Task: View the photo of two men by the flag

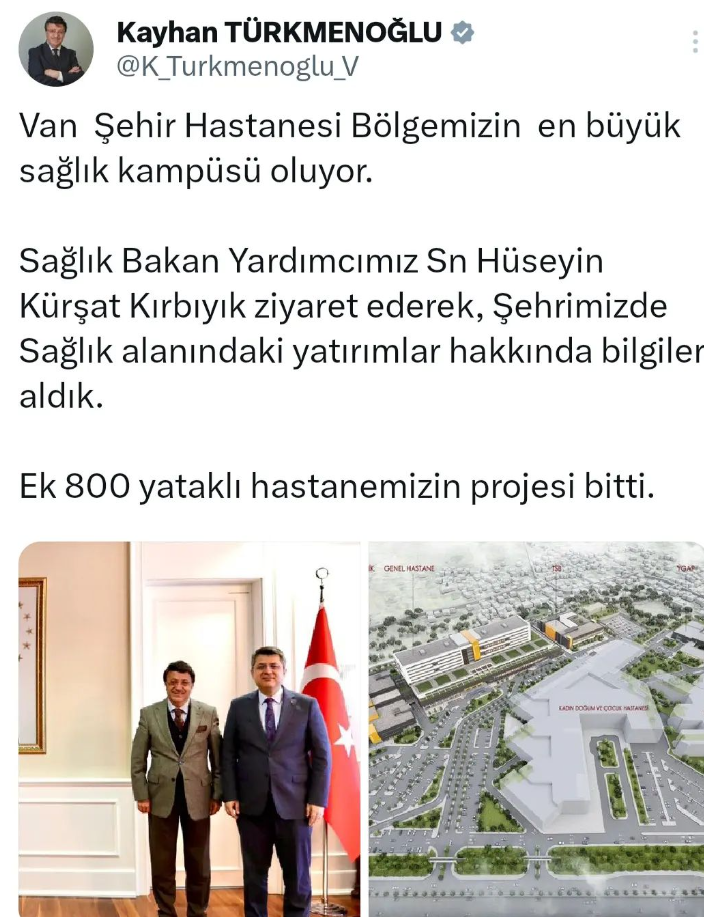Action: pos(189,729)
